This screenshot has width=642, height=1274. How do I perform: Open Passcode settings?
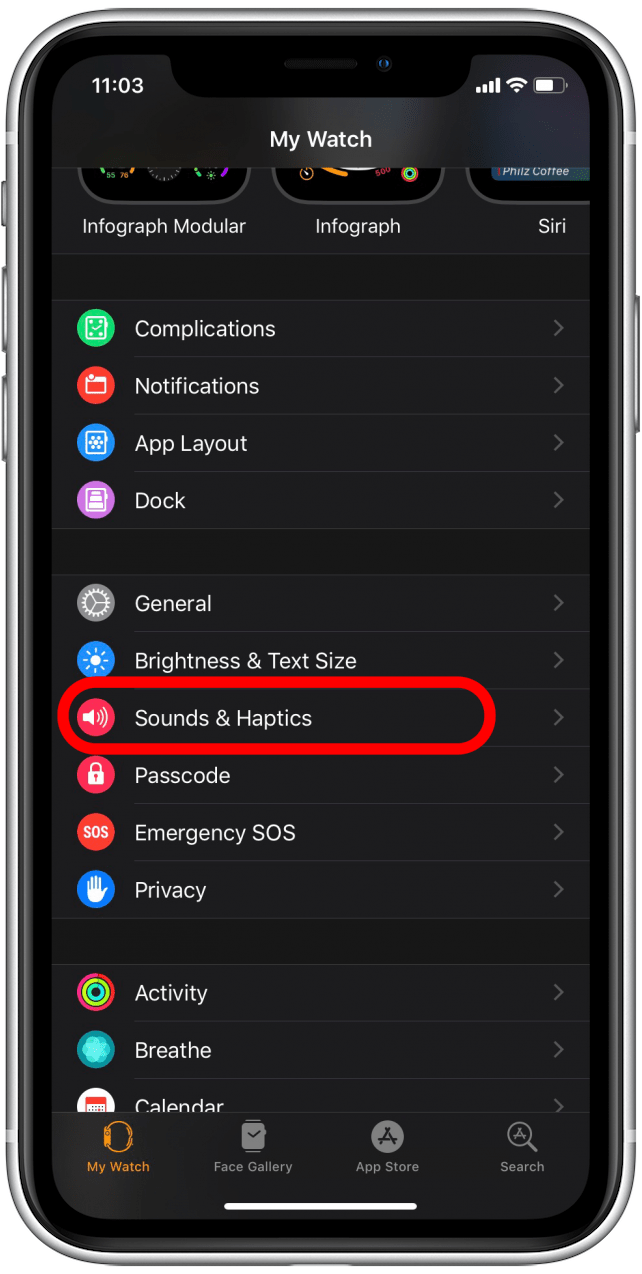(320, 775)
